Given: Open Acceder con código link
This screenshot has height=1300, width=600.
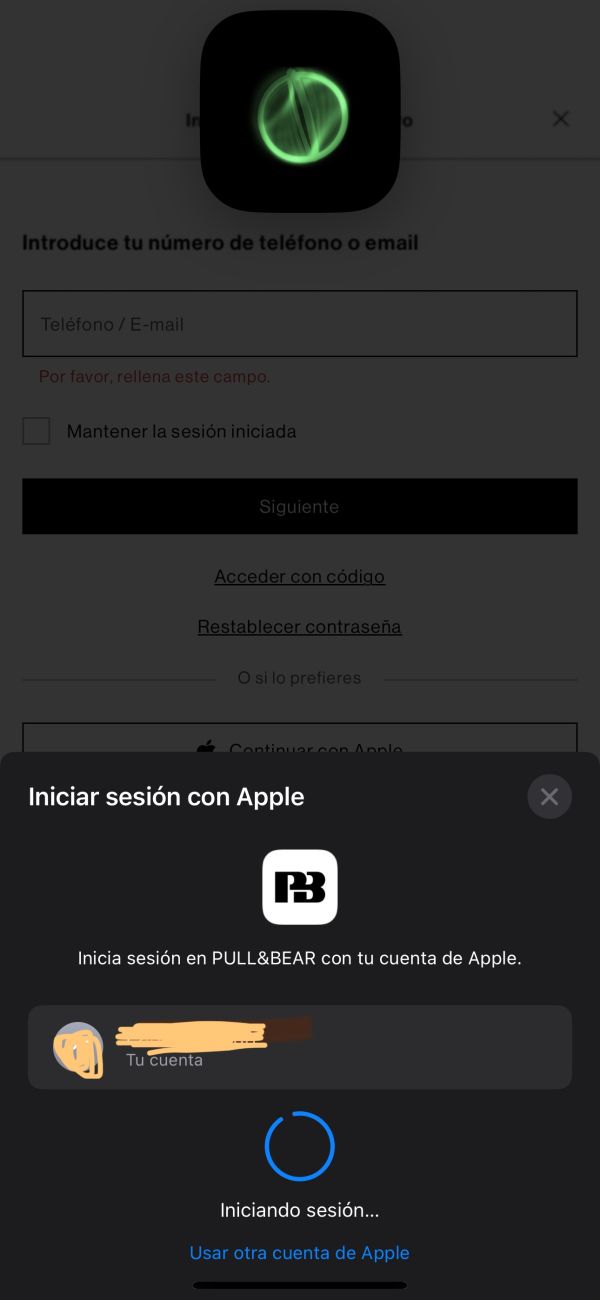Looking at the screenshot, I should pyautogui.click(x=300, y=576).
